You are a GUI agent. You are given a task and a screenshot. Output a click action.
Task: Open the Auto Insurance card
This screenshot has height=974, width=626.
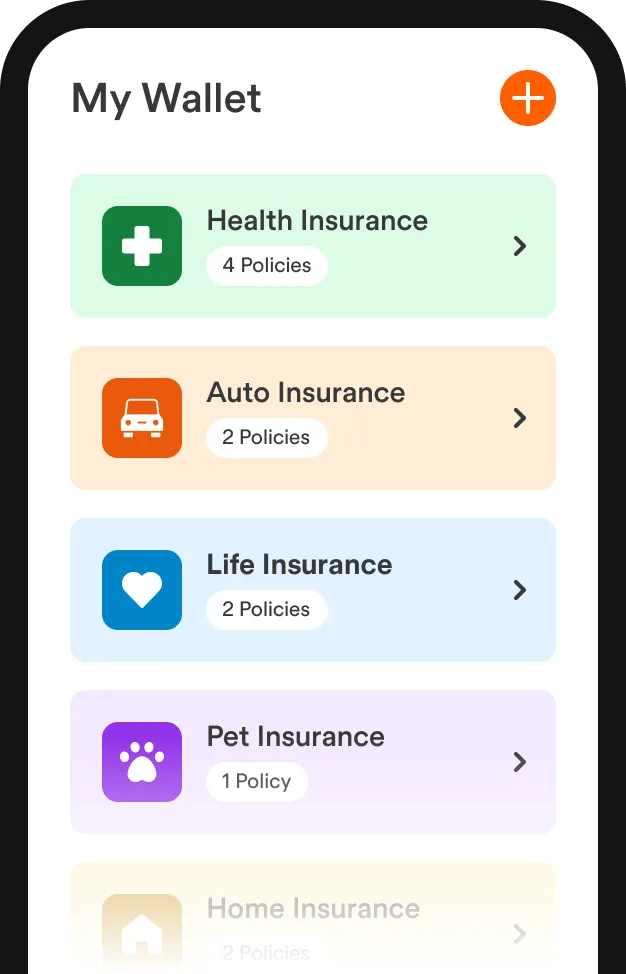tap(312, 418)
